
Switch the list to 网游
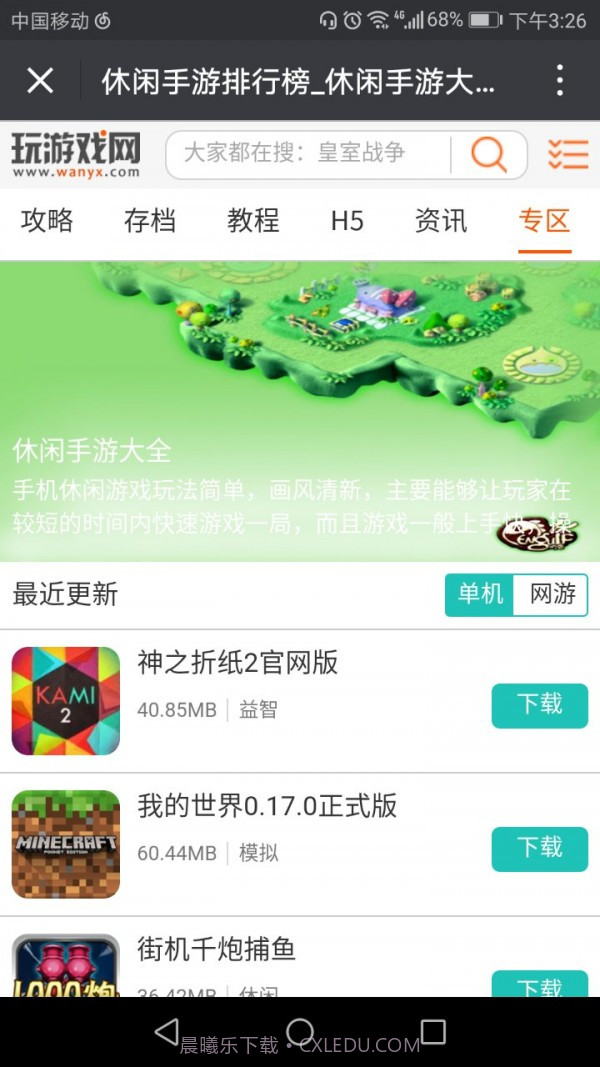(x=552, y=594)
